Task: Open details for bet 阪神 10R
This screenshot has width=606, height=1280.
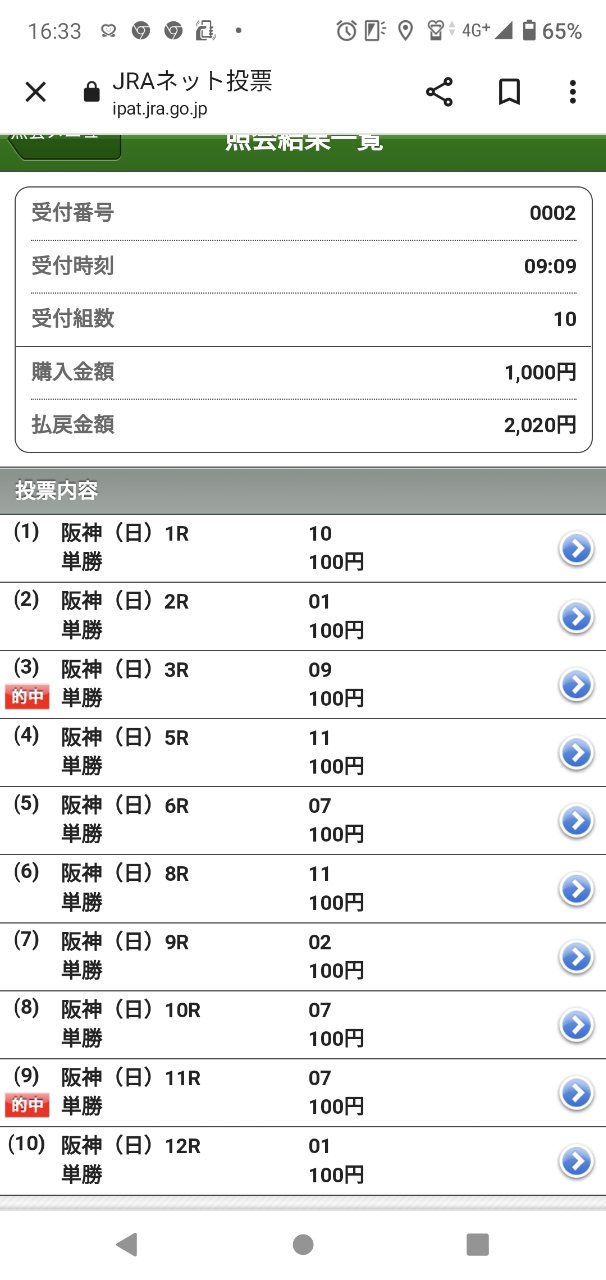Action: (x=576, y=1025)
